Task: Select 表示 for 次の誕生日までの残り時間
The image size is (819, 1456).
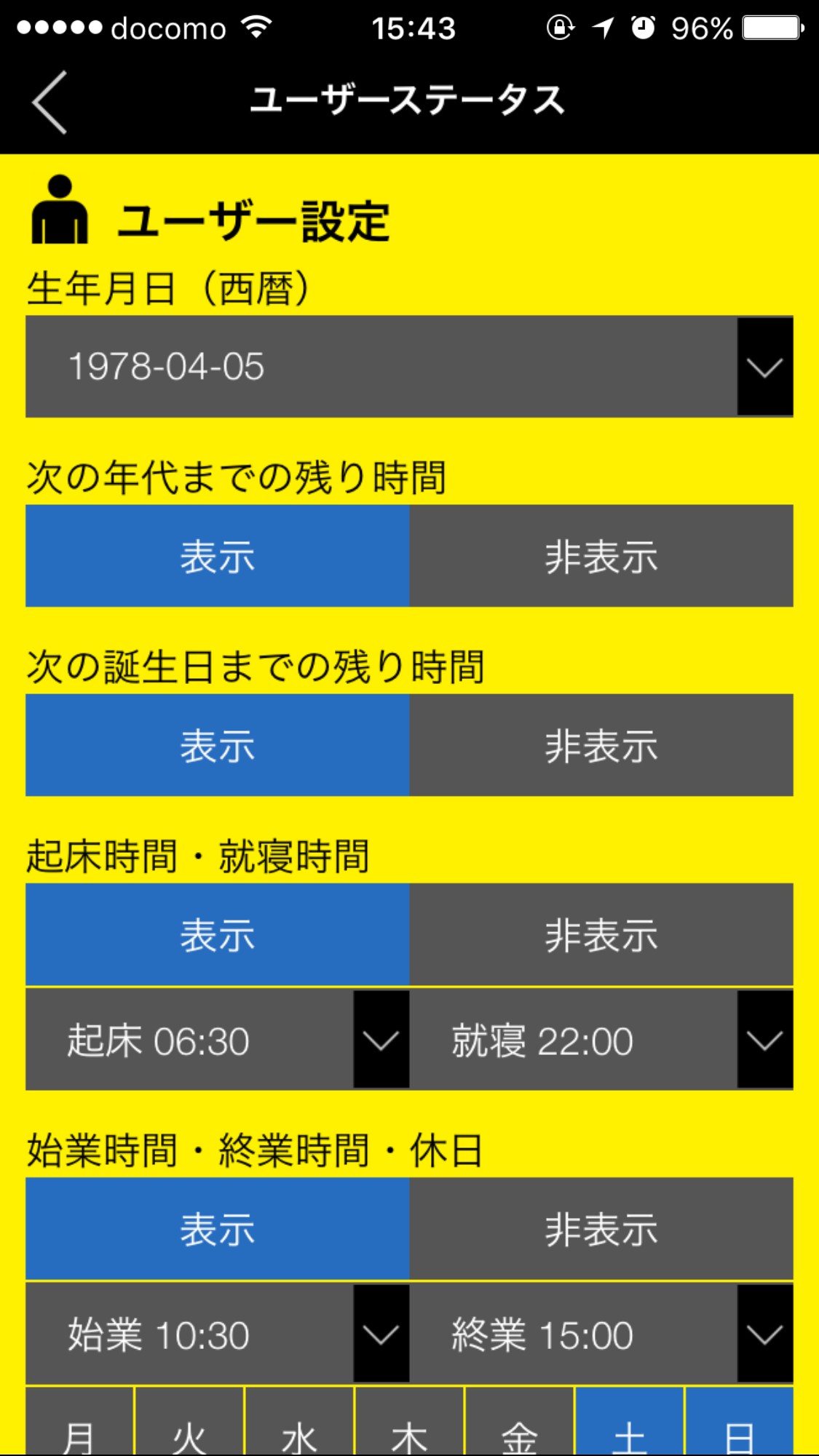Action: tap(217, 746)
